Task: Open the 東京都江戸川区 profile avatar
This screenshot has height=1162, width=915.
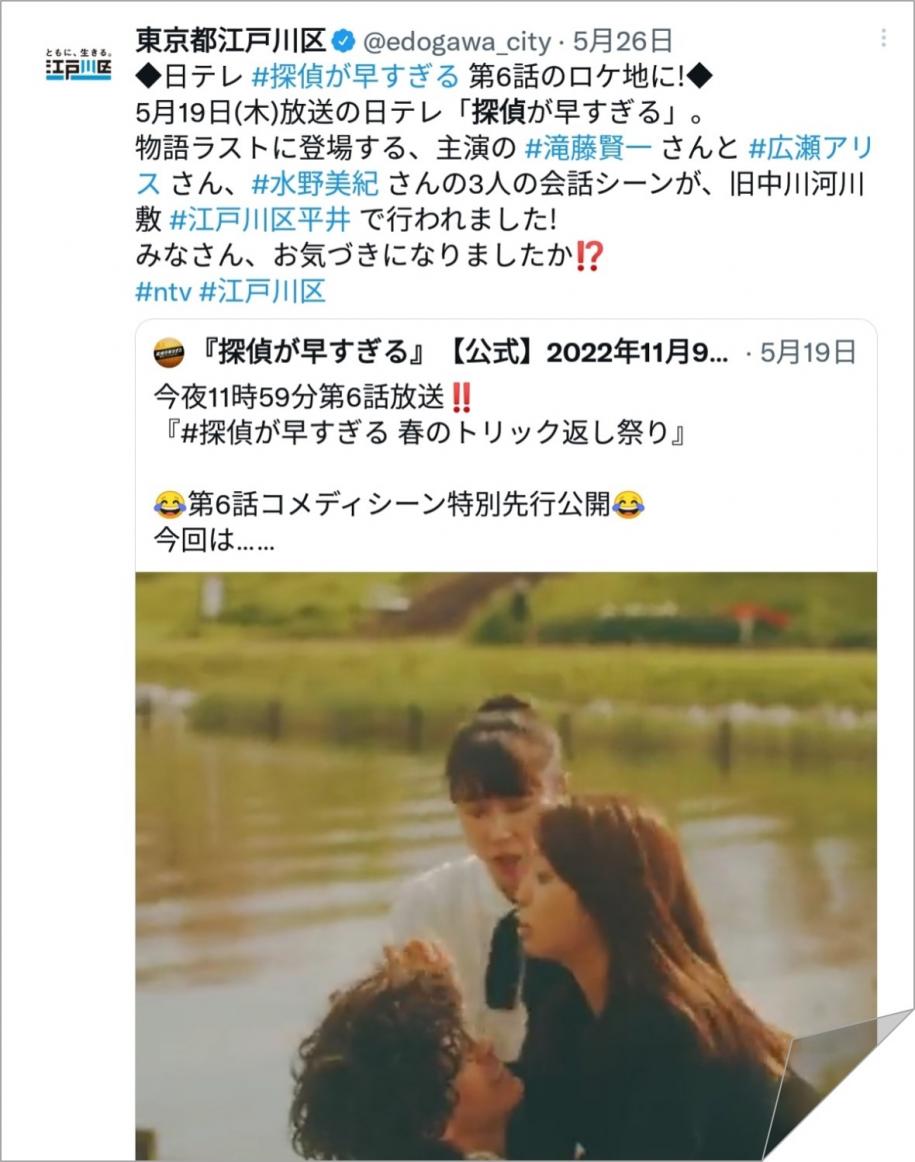Action: (78, 62)
